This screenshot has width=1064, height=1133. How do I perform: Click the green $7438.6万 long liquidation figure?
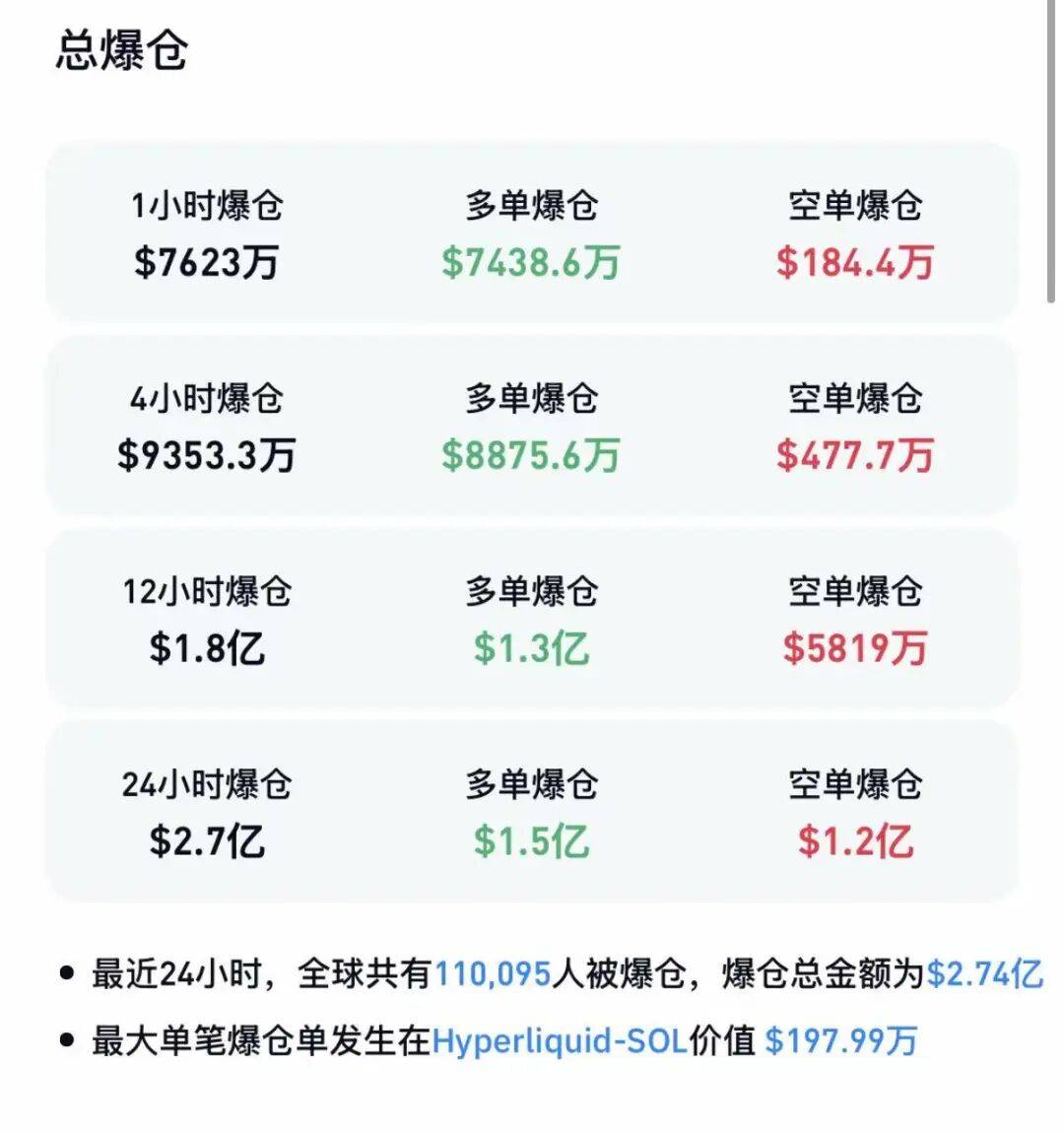click(x=532, y=261)
